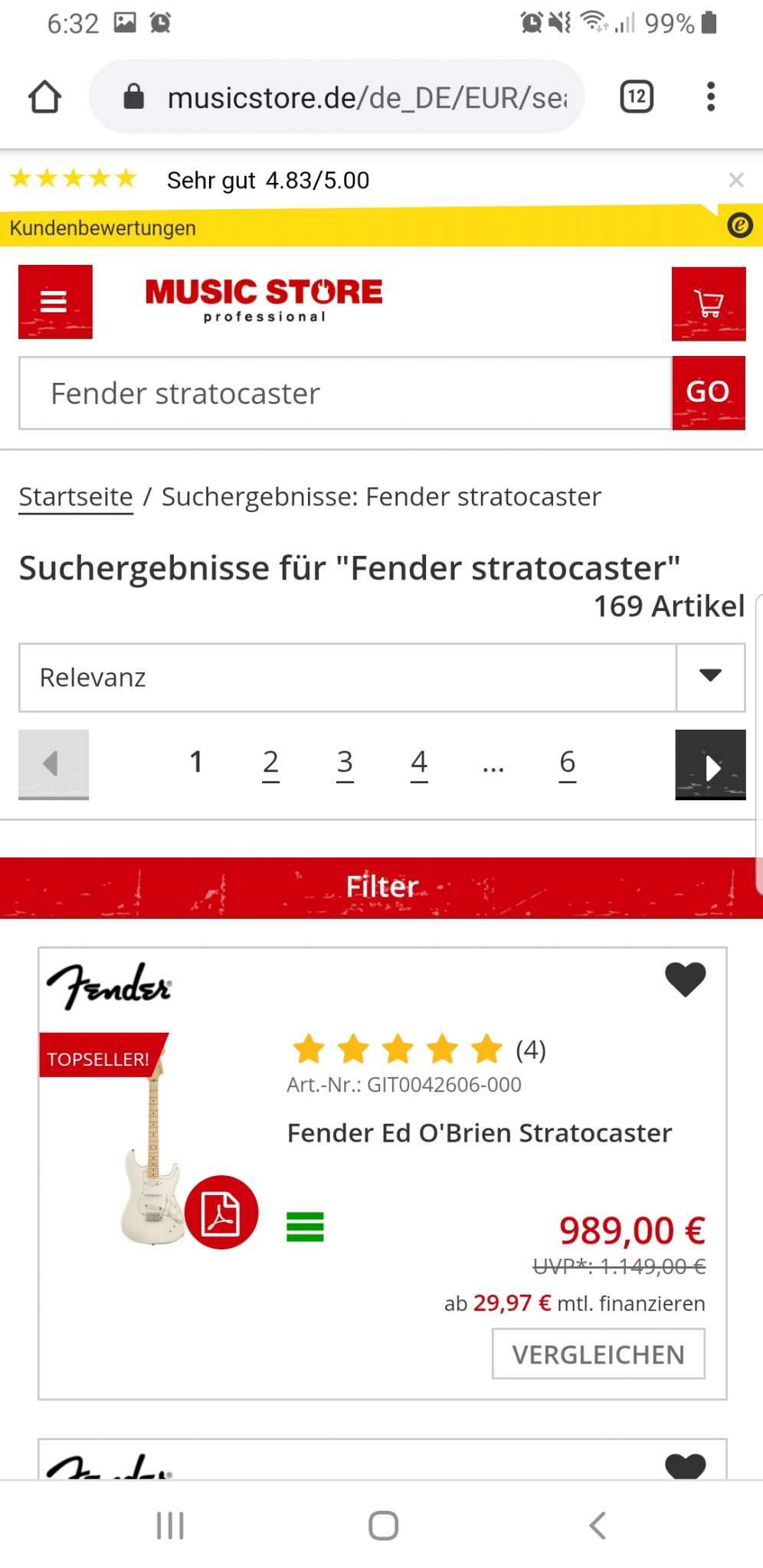Open Fender Ed O'Brien Stratocaster product
Image resolution: width=763 pixels, height=1568 pixels.
[479, 1133]
